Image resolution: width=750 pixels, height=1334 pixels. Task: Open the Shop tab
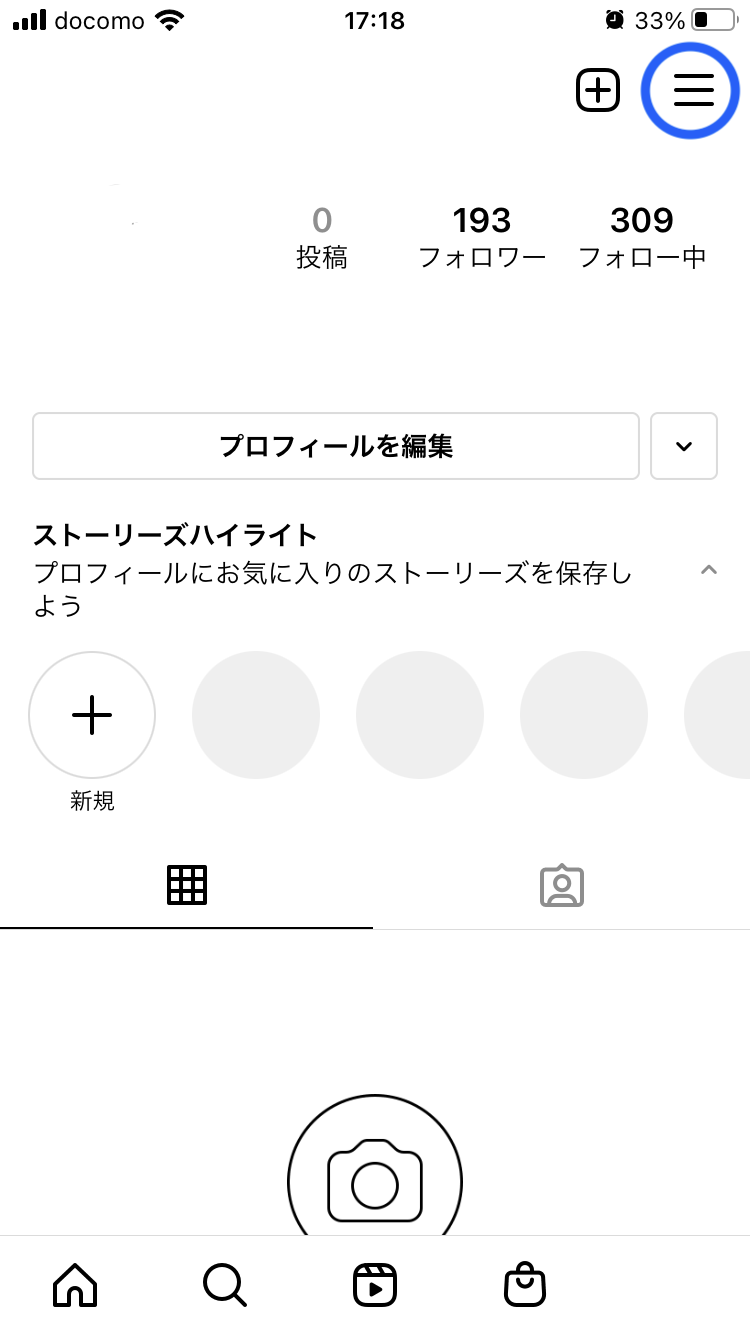[525, 1284]
